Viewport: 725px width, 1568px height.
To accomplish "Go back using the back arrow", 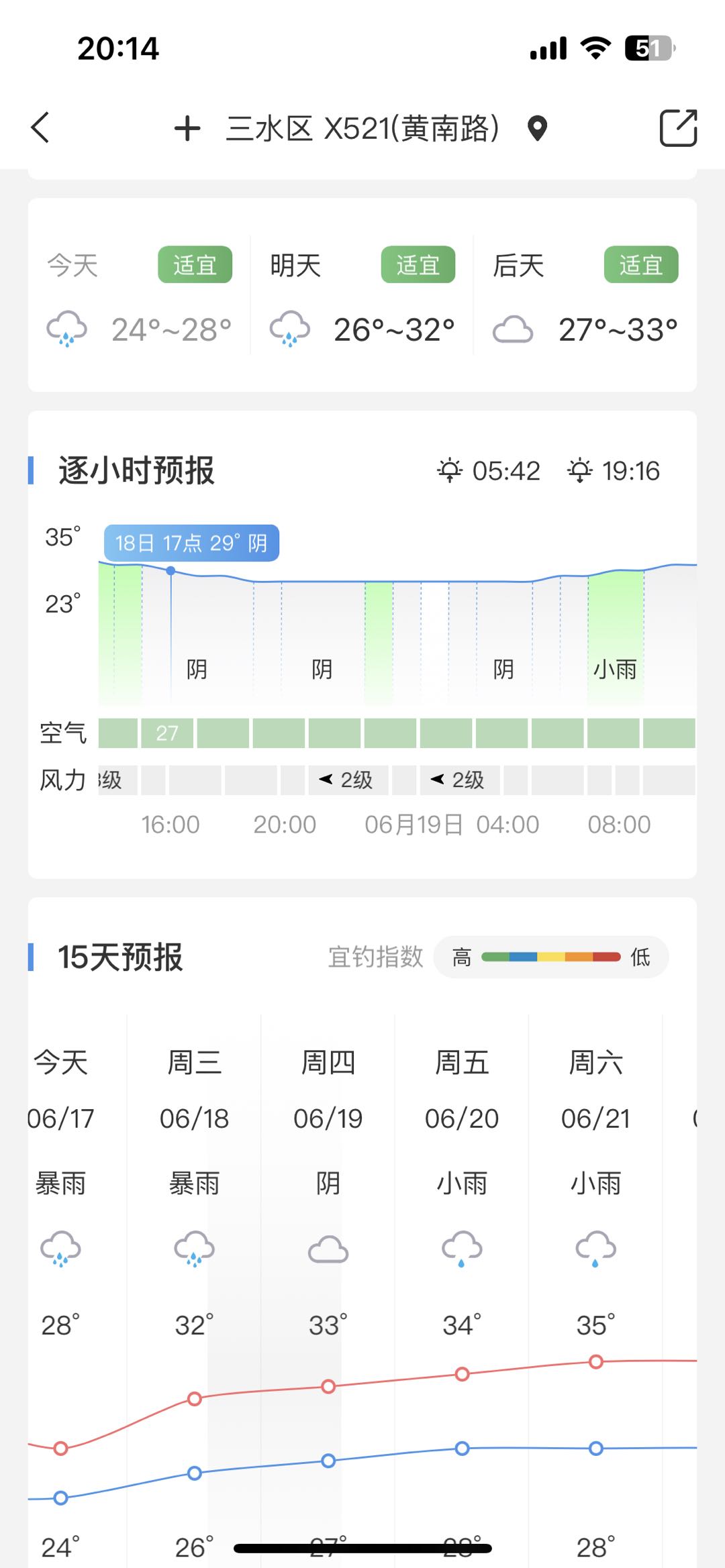I will point(40,127).
